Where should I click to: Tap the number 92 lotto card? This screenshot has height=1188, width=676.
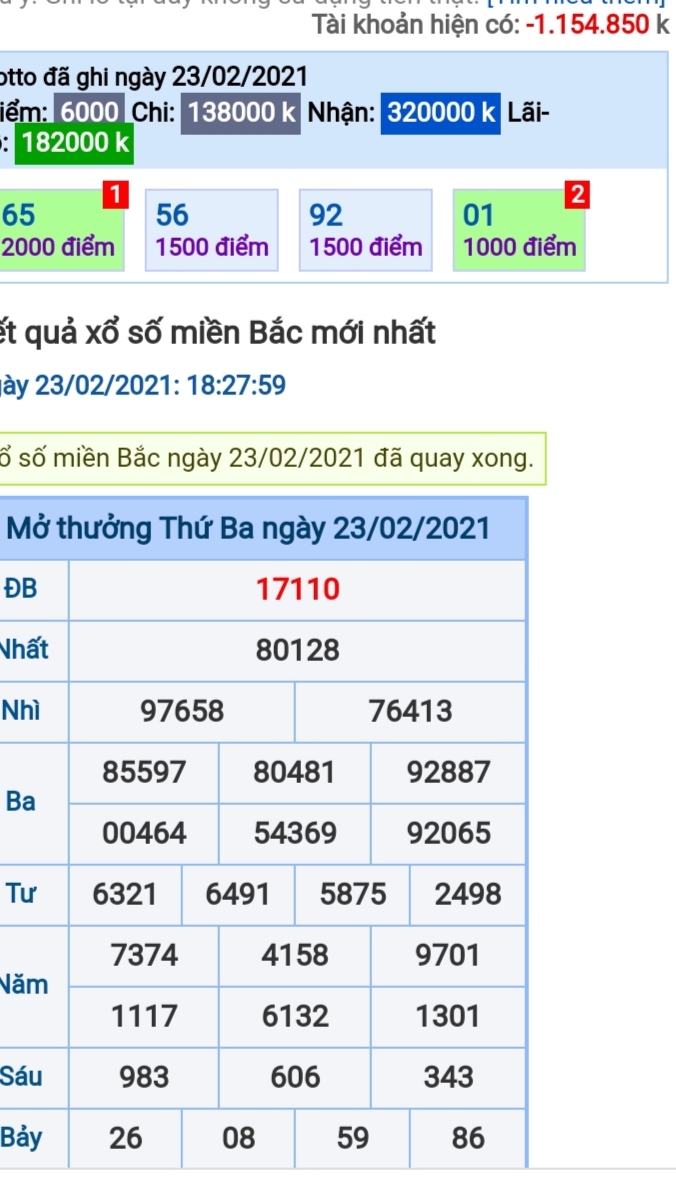click(366, 230)
